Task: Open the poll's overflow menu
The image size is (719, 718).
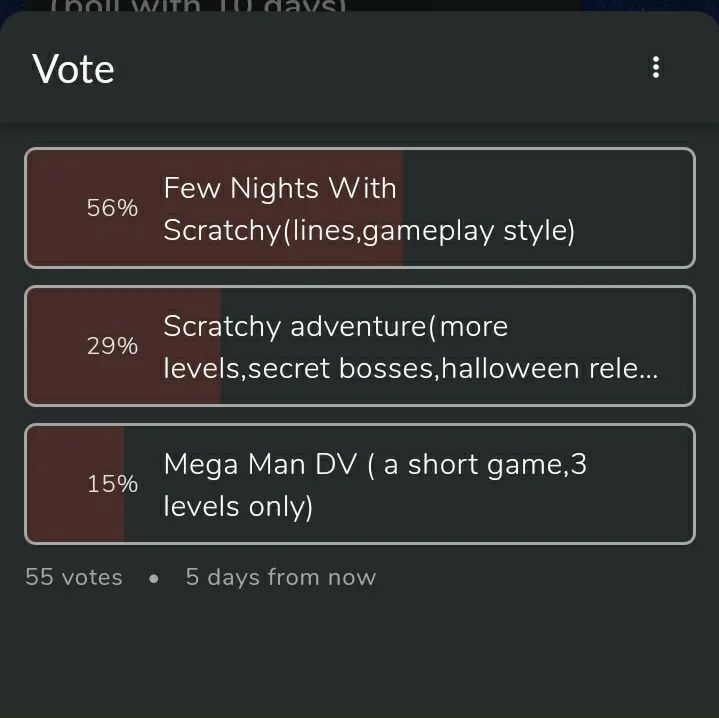Action: (x=656, y=68)
